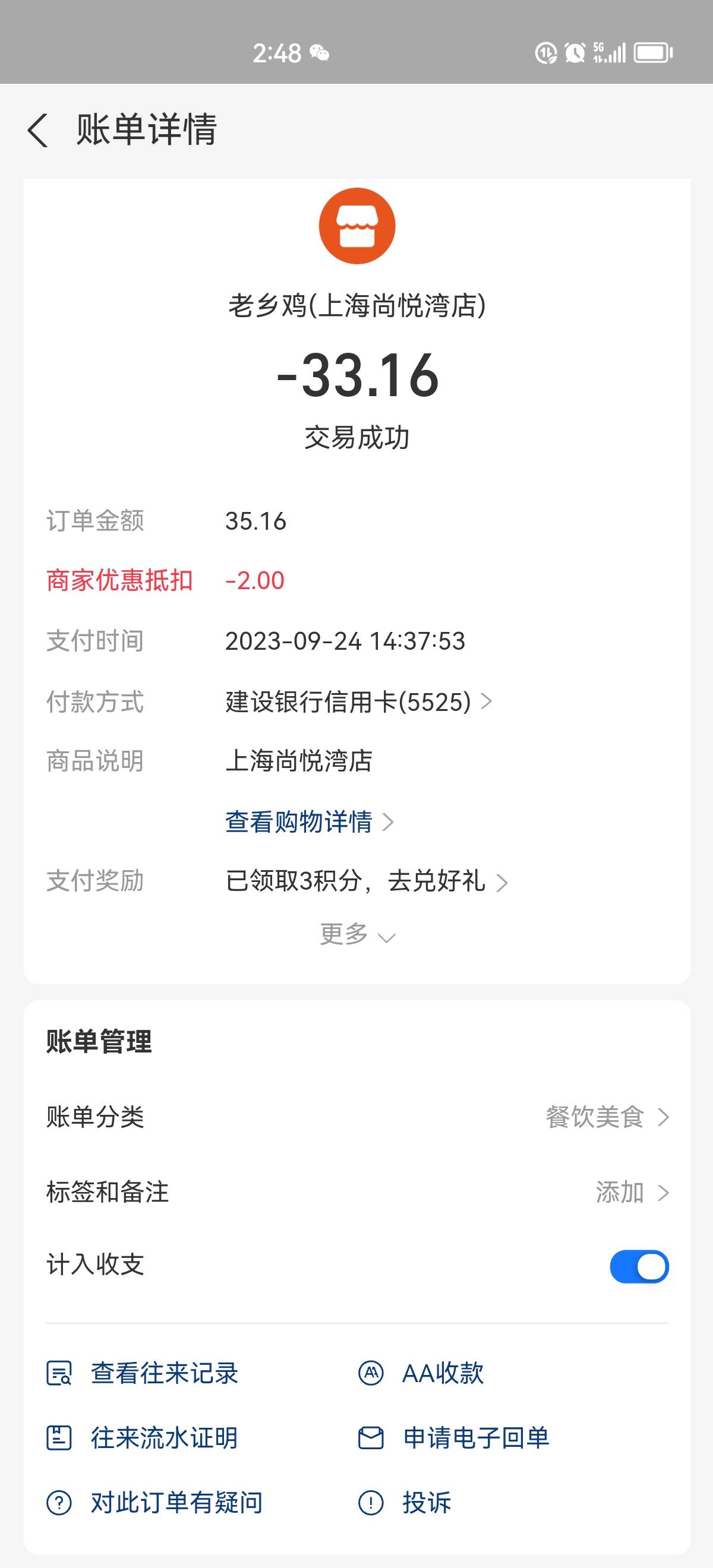Change 账单分类 from 餐饮美食
The width and height of the screenshot is (713, 1568).
[x=357, y=1117]
